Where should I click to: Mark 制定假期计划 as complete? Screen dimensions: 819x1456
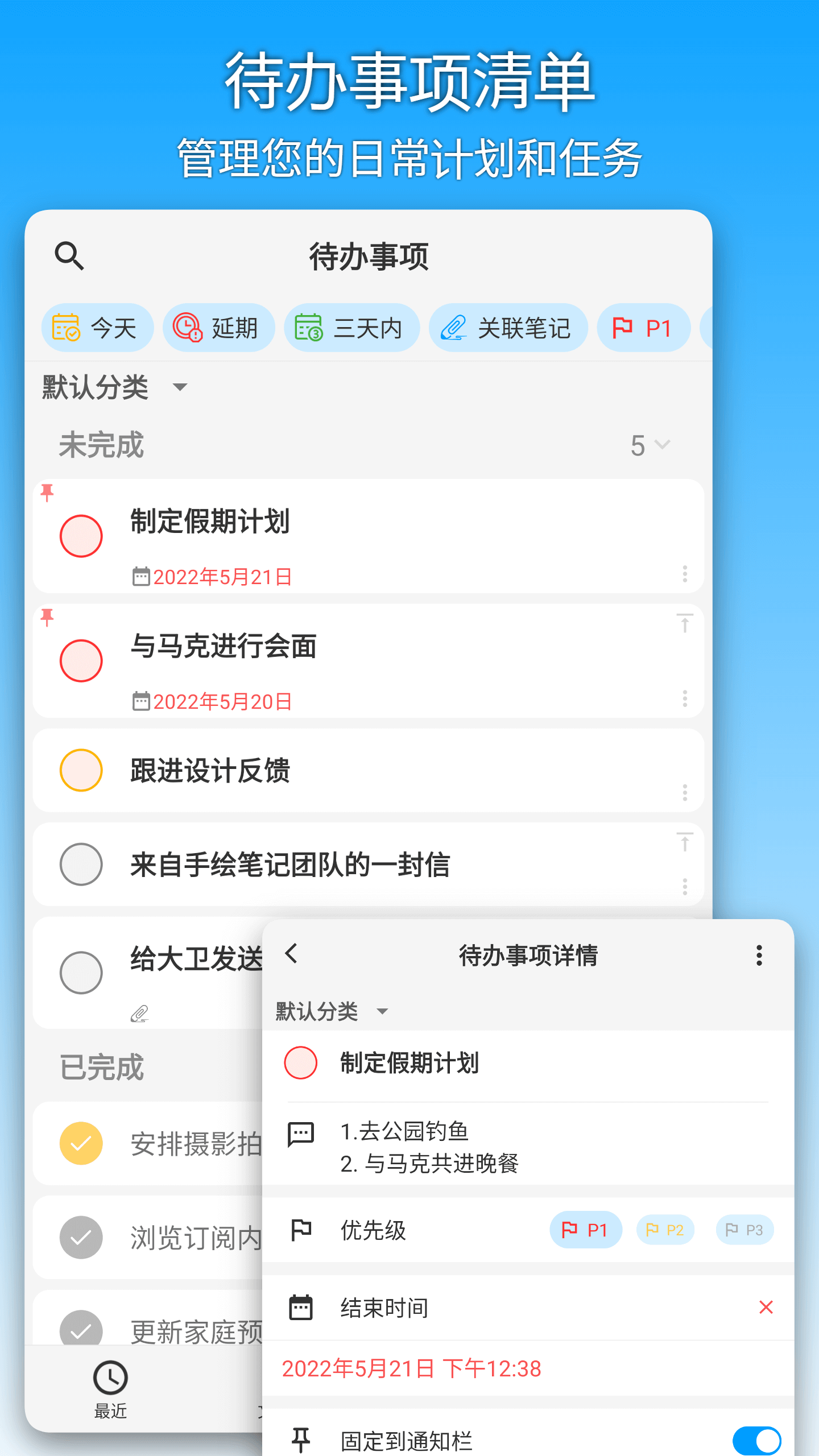click(81, 535)
